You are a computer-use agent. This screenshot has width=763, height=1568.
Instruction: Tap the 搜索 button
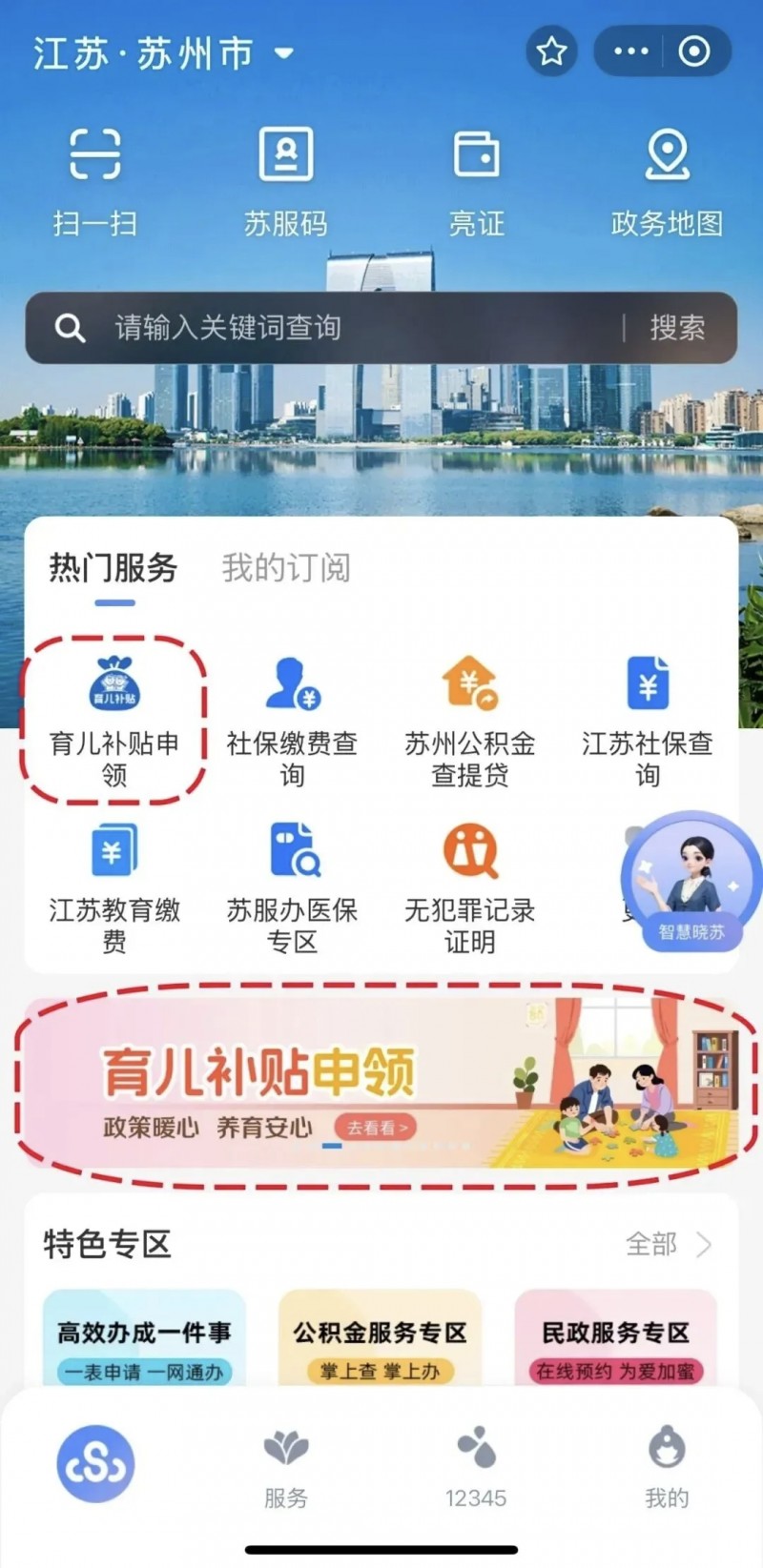coord(677,328)
